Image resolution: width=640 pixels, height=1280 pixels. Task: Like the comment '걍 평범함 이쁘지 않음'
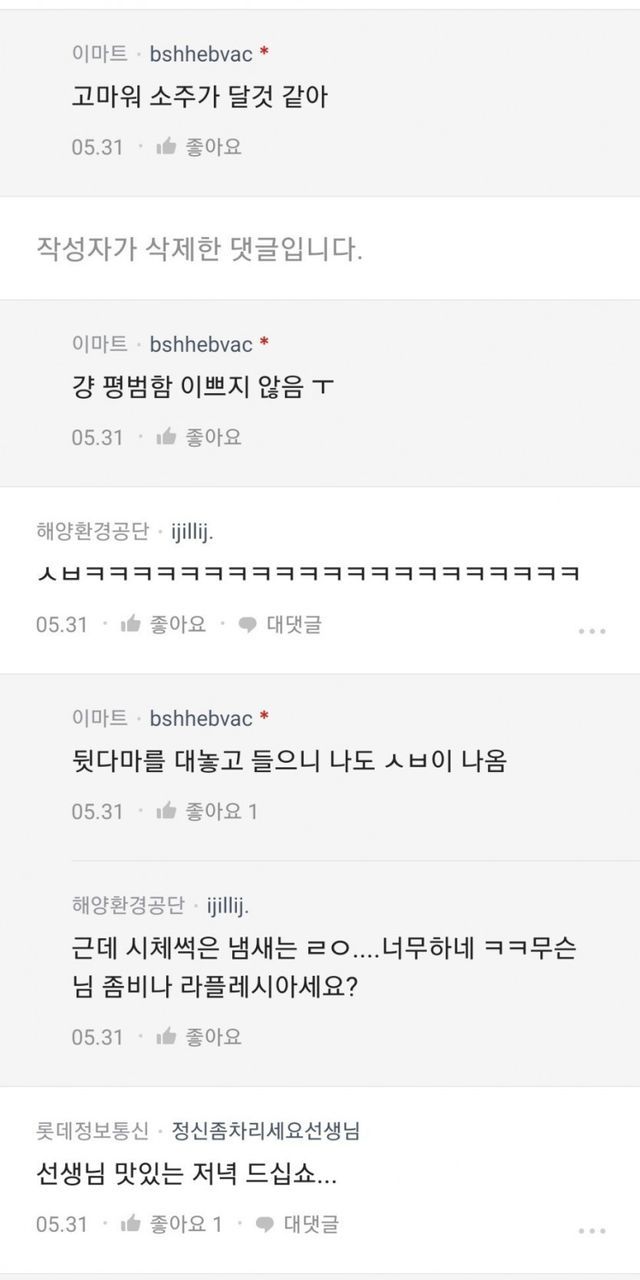point(200,437)
